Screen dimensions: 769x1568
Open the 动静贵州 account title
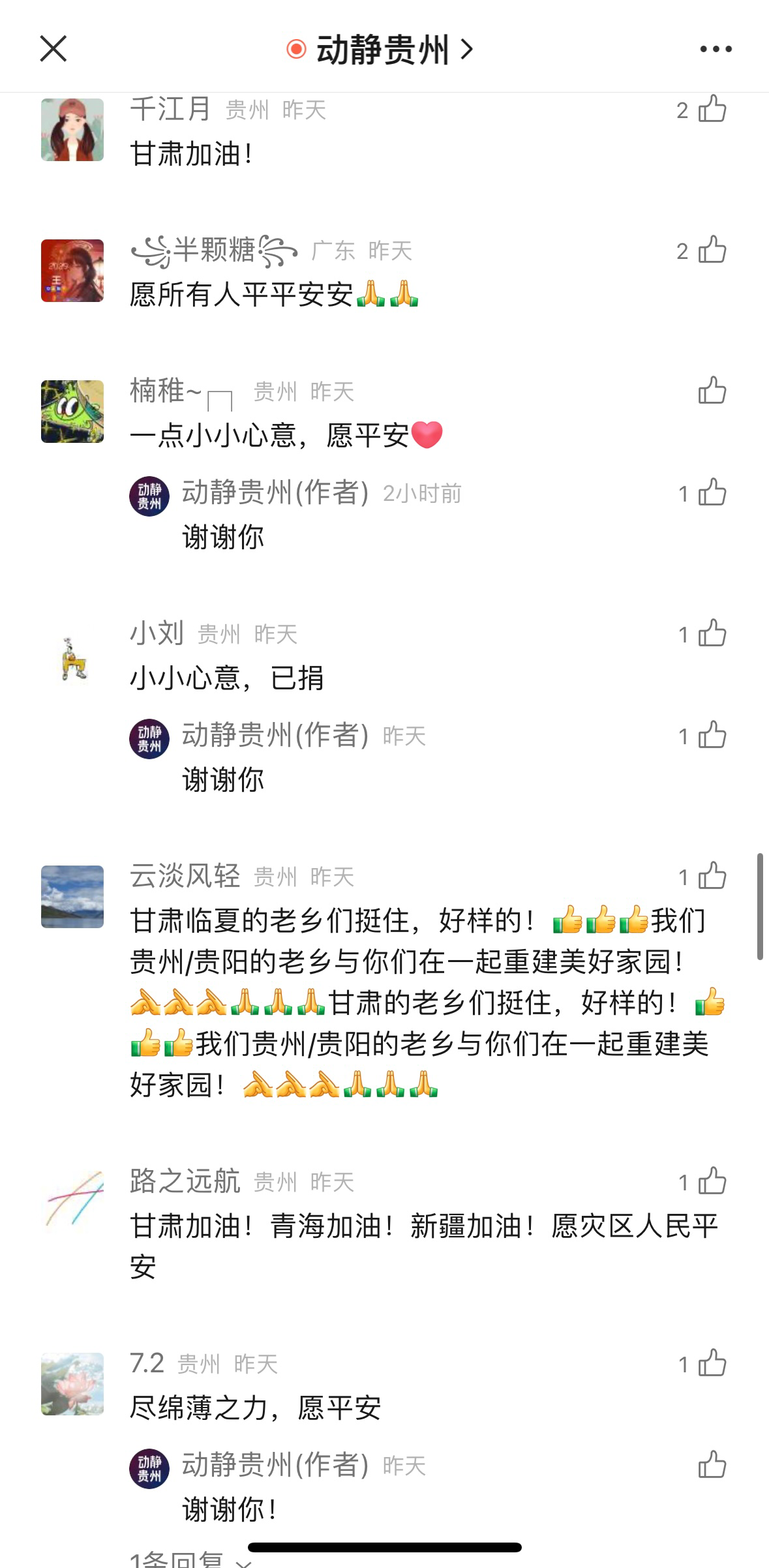[382, 50]
